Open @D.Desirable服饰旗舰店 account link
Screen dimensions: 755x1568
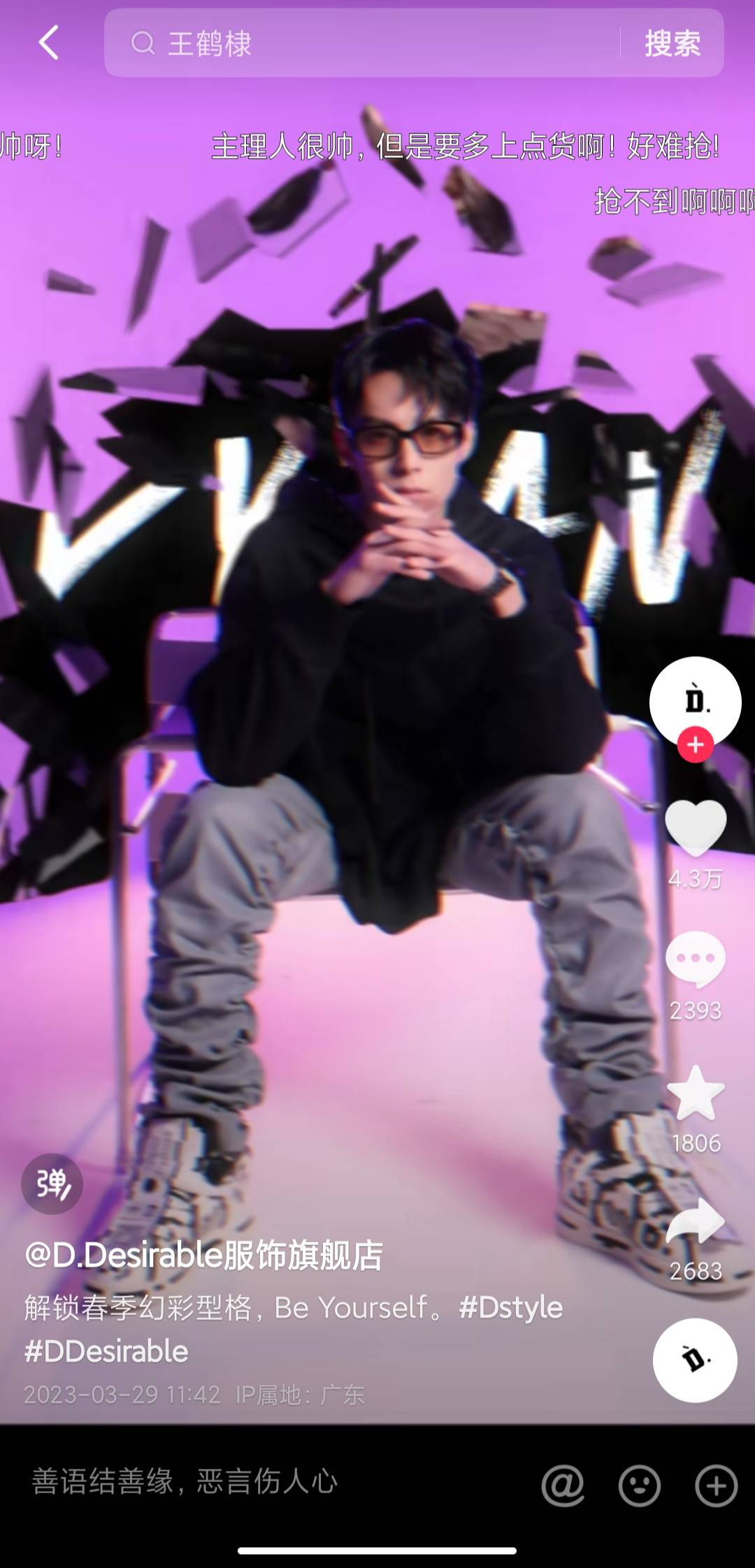(x=203, y=1256)
